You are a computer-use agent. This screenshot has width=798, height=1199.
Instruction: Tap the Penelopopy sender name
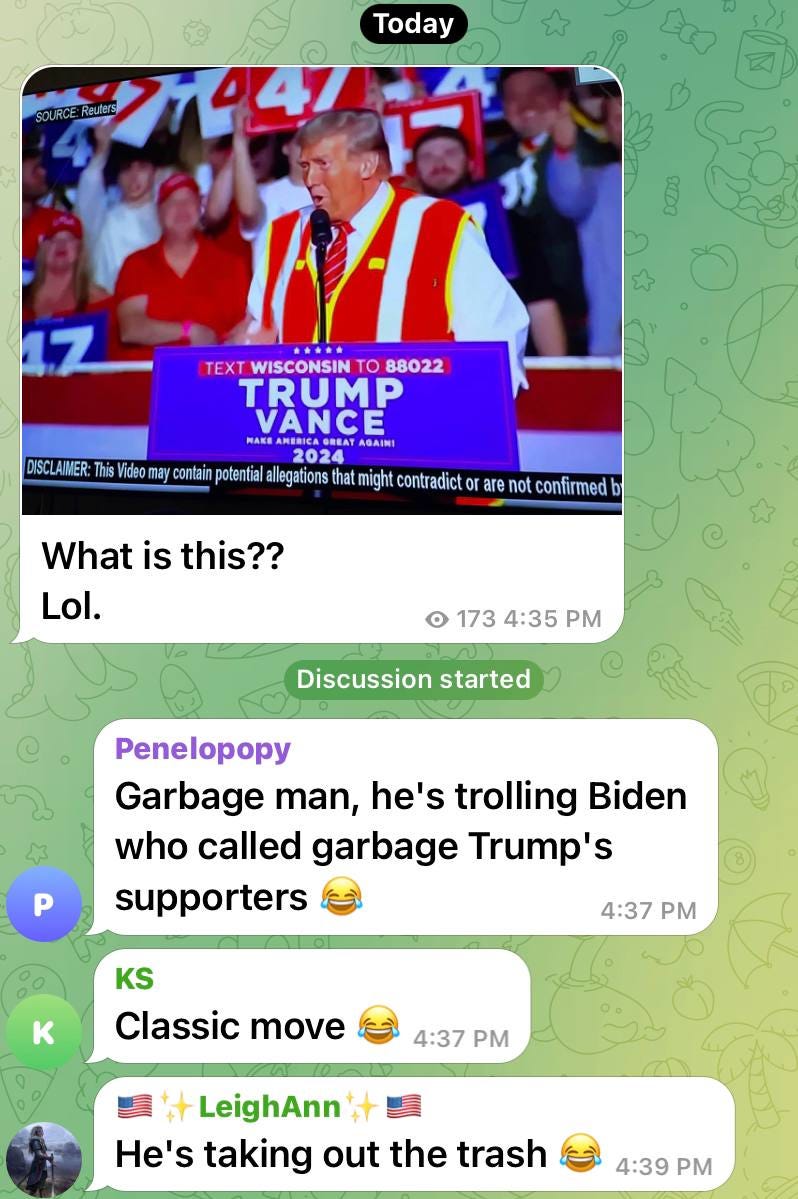[203, 748]
